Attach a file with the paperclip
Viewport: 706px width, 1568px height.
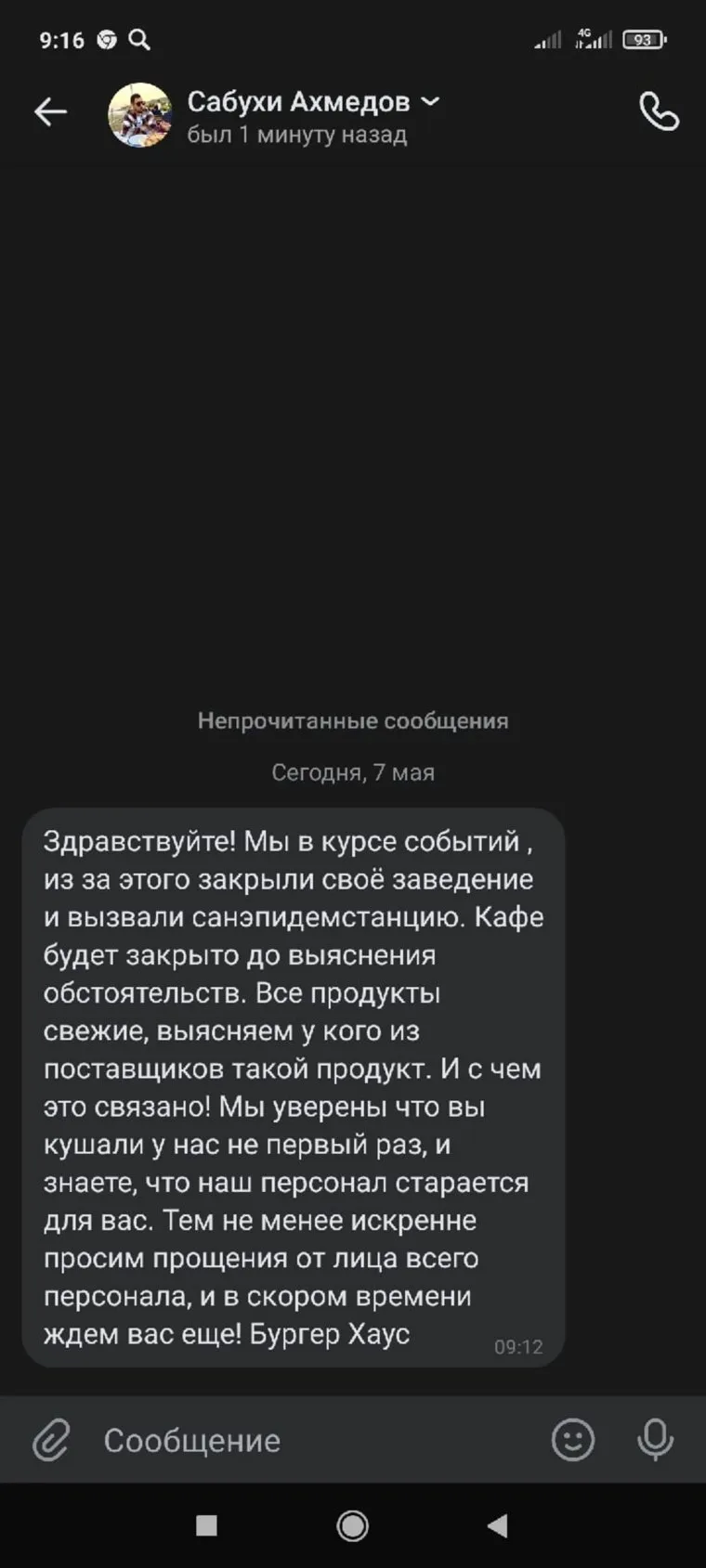pyautogui.click(x=51, y=1440)
